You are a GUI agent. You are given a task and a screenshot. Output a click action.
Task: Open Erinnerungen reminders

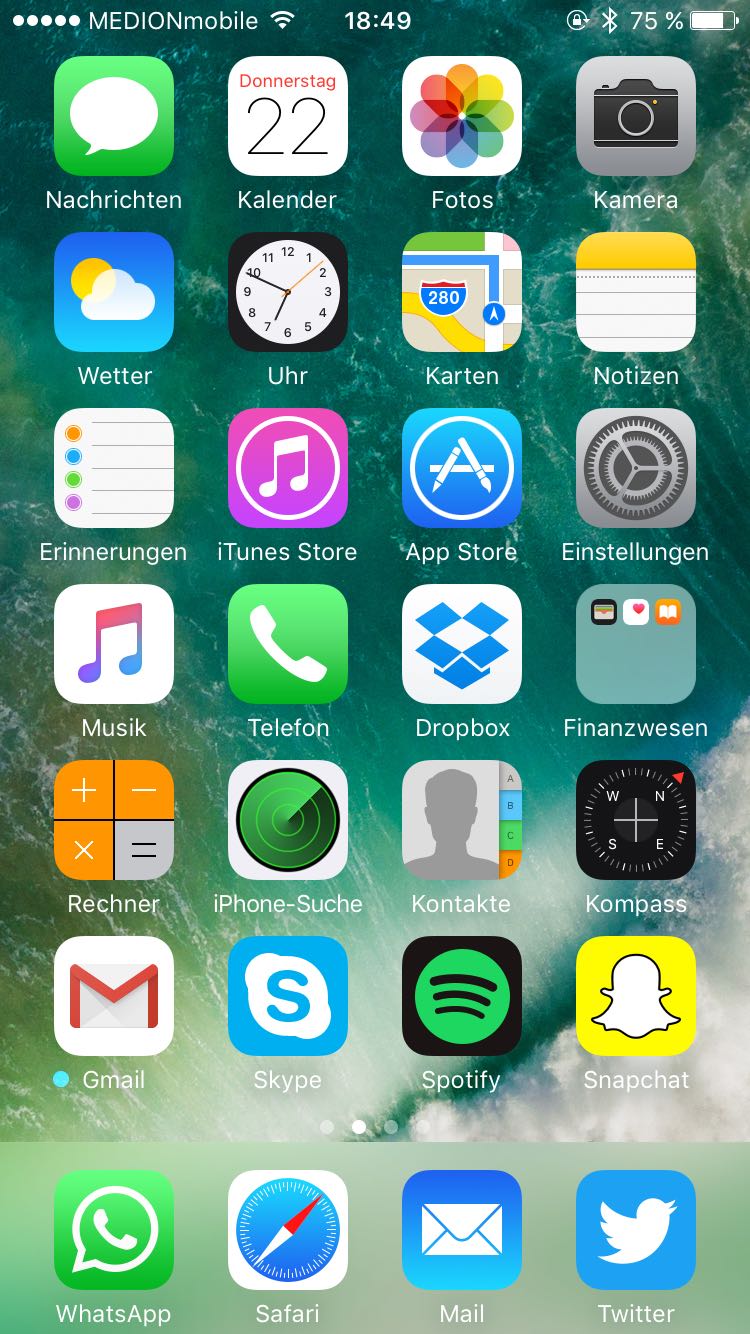(114, 468)
